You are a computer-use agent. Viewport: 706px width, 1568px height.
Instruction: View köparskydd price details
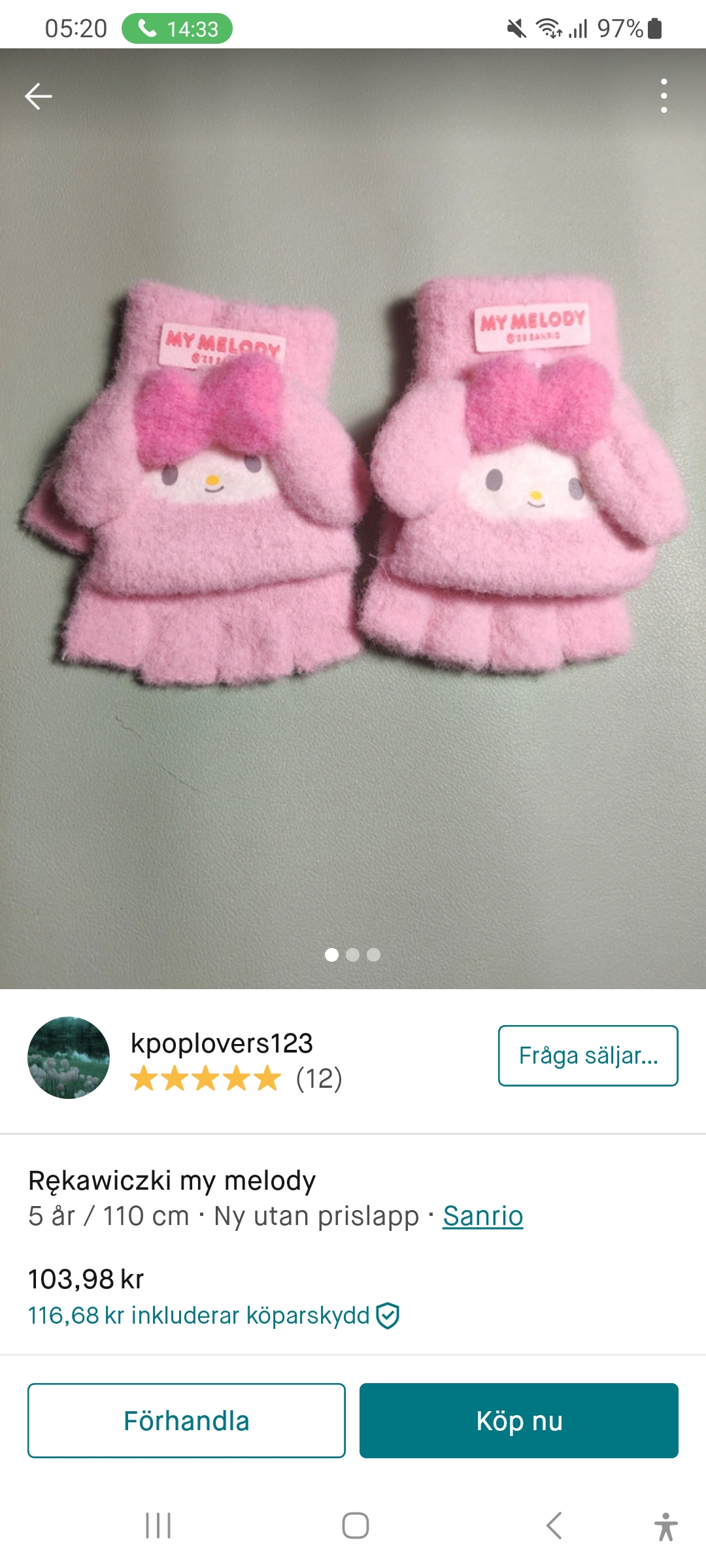pyautogui.click(x=213, y=1315)
